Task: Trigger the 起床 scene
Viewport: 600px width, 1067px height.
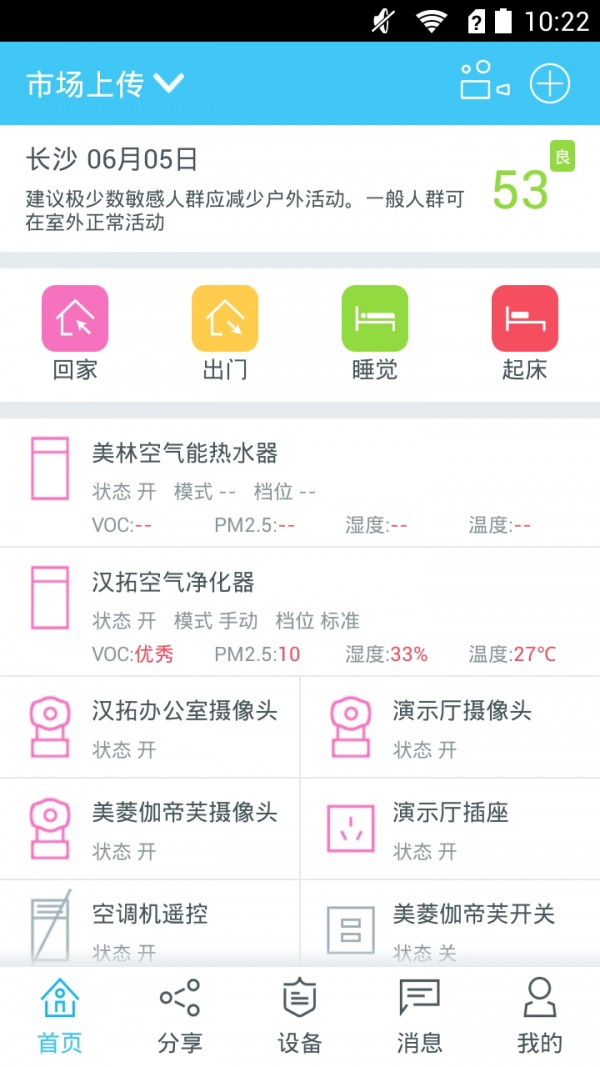Action: [525, 333]
